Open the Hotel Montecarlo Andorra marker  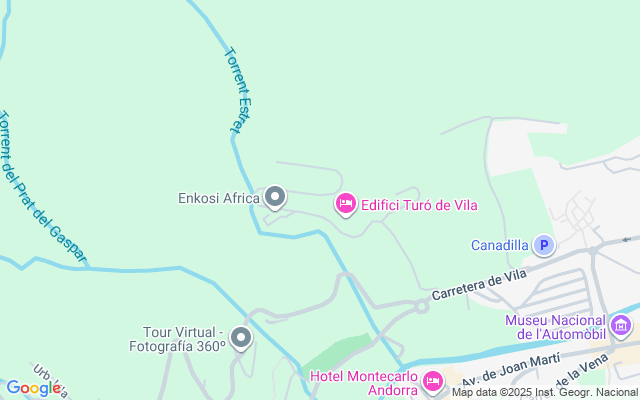(x=433, y=381)
